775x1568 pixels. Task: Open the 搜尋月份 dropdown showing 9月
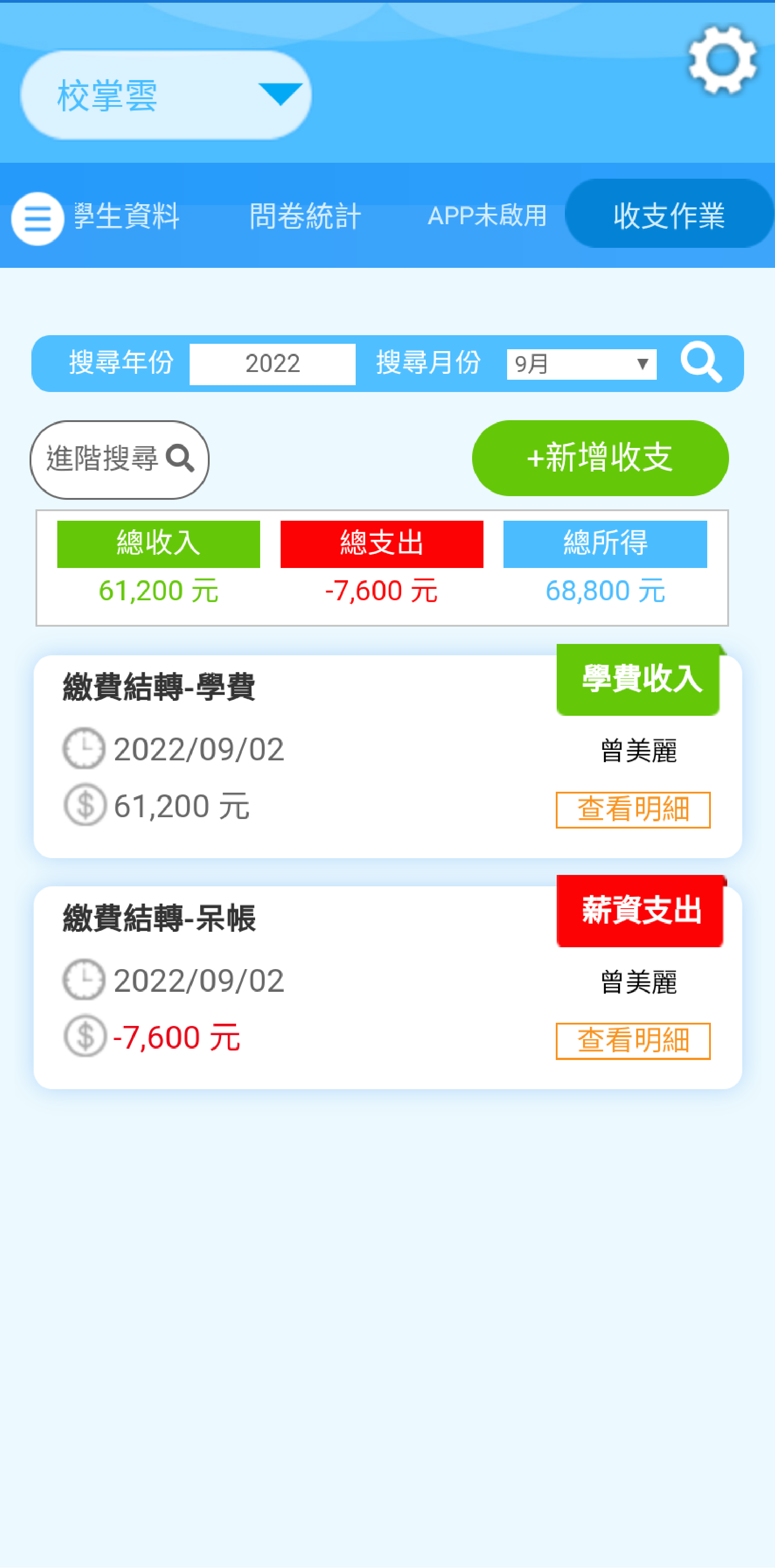coord(581,364)
